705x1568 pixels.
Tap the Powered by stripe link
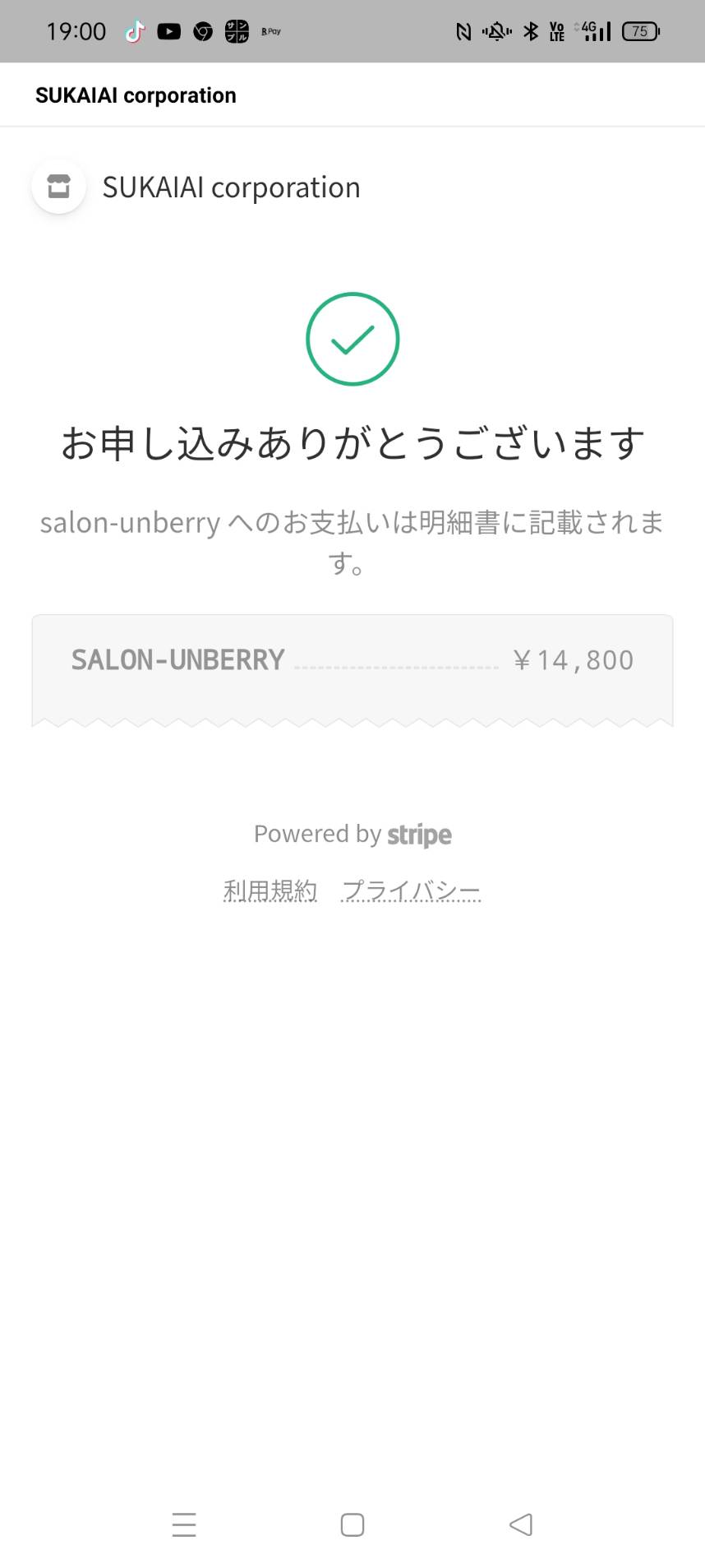(x=352, y=835)
